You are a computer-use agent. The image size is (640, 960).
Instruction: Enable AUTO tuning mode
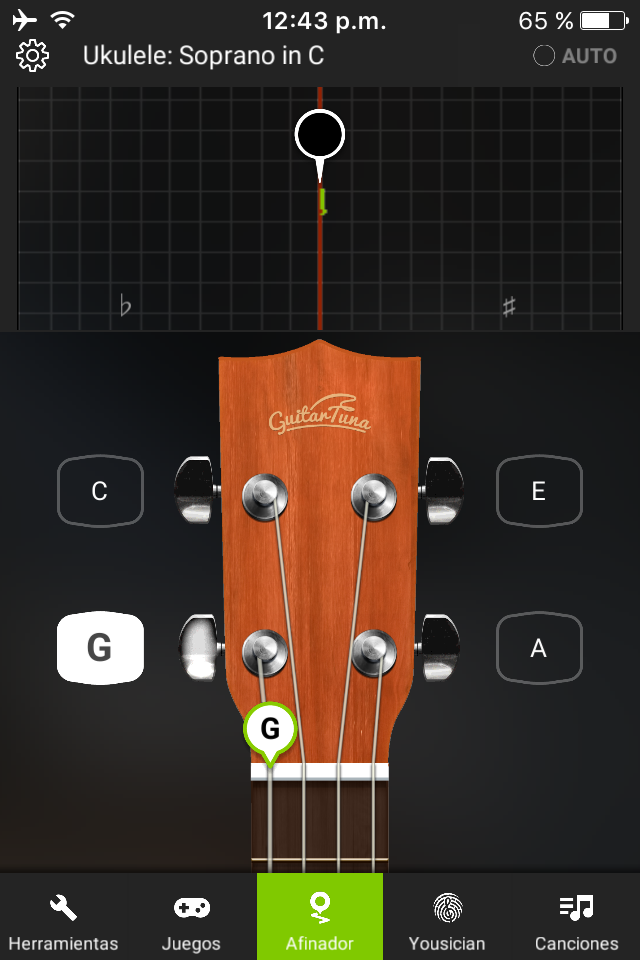coord(576,56)
